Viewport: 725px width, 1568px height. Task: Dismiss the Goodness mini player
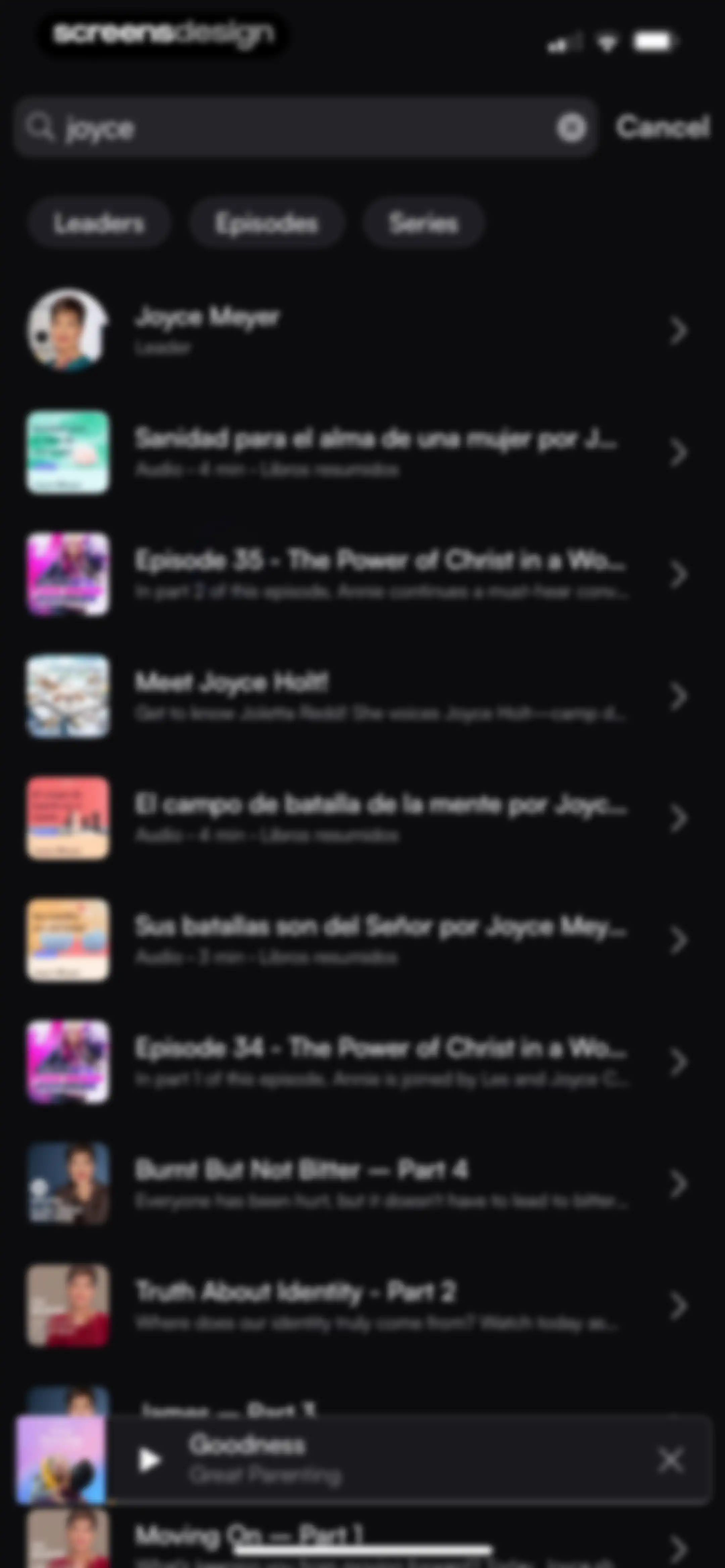tap(671, 1459)
